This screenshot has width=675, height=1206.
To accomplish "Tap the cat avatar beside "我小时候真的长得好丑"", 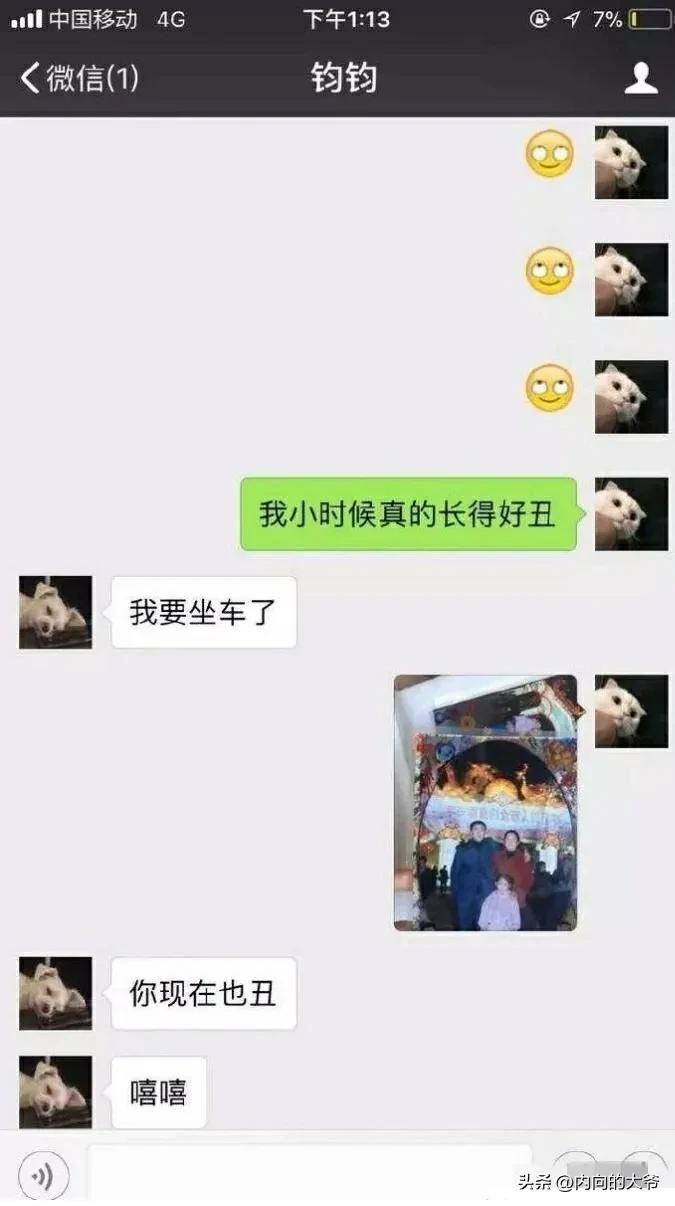I will [x=631, y=514].
